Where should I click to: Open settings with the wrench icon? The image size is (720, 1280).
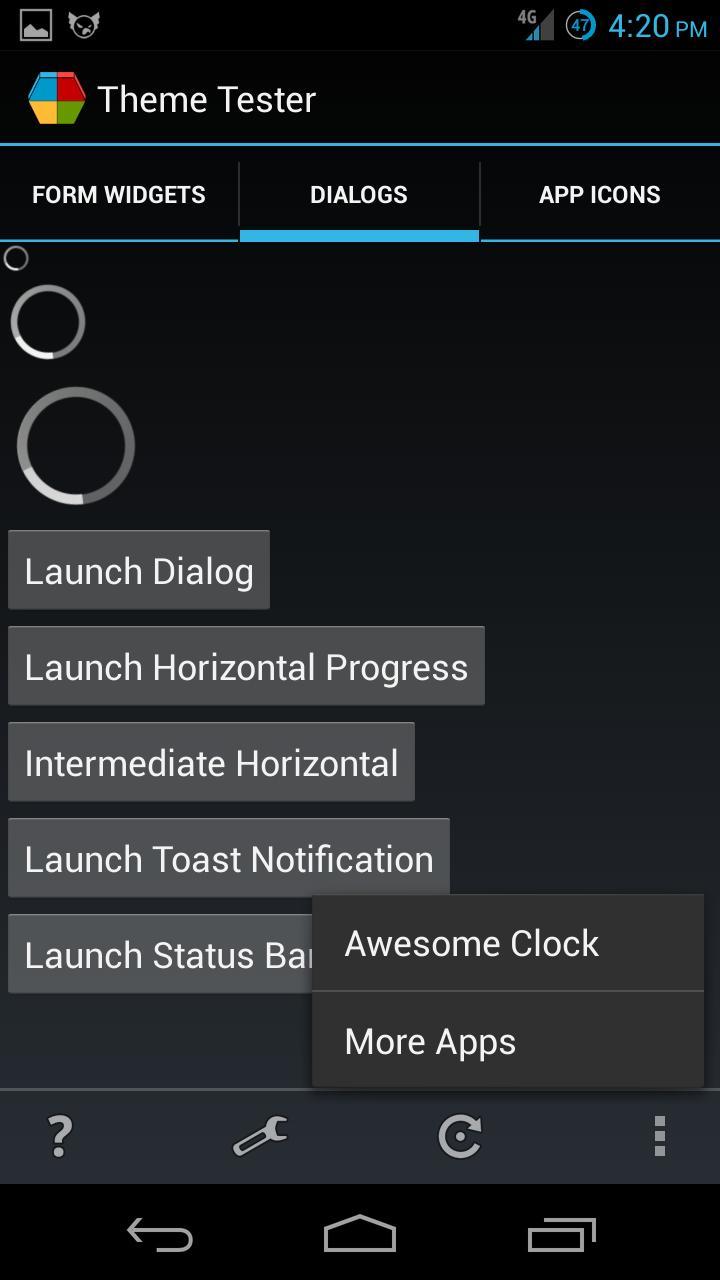tap(260, 1137)
